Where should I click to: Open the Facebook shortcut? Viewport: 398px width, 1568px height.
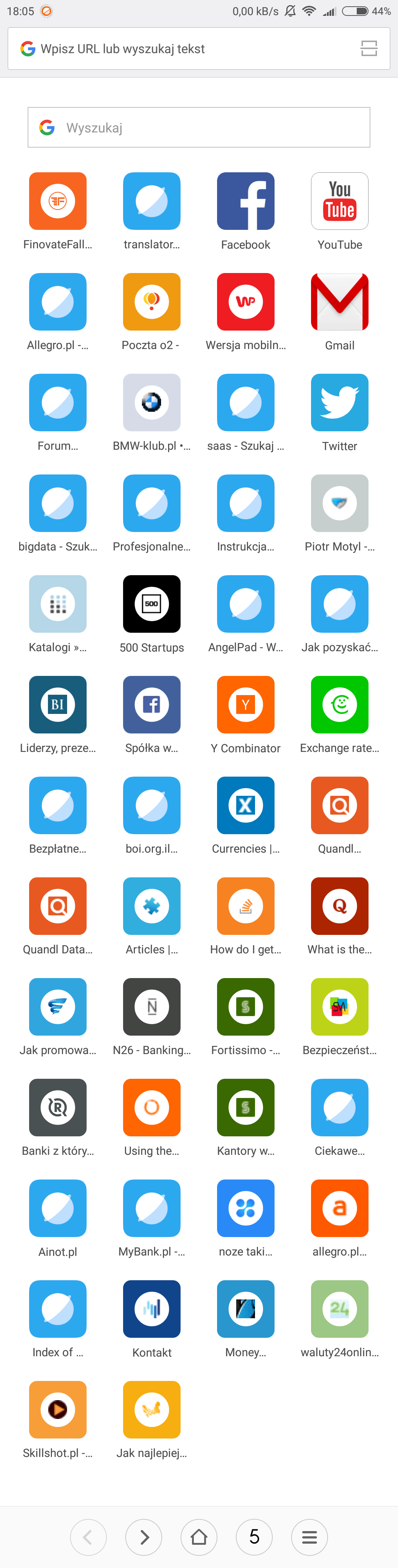pyautogui.click(x=245, y=201)
